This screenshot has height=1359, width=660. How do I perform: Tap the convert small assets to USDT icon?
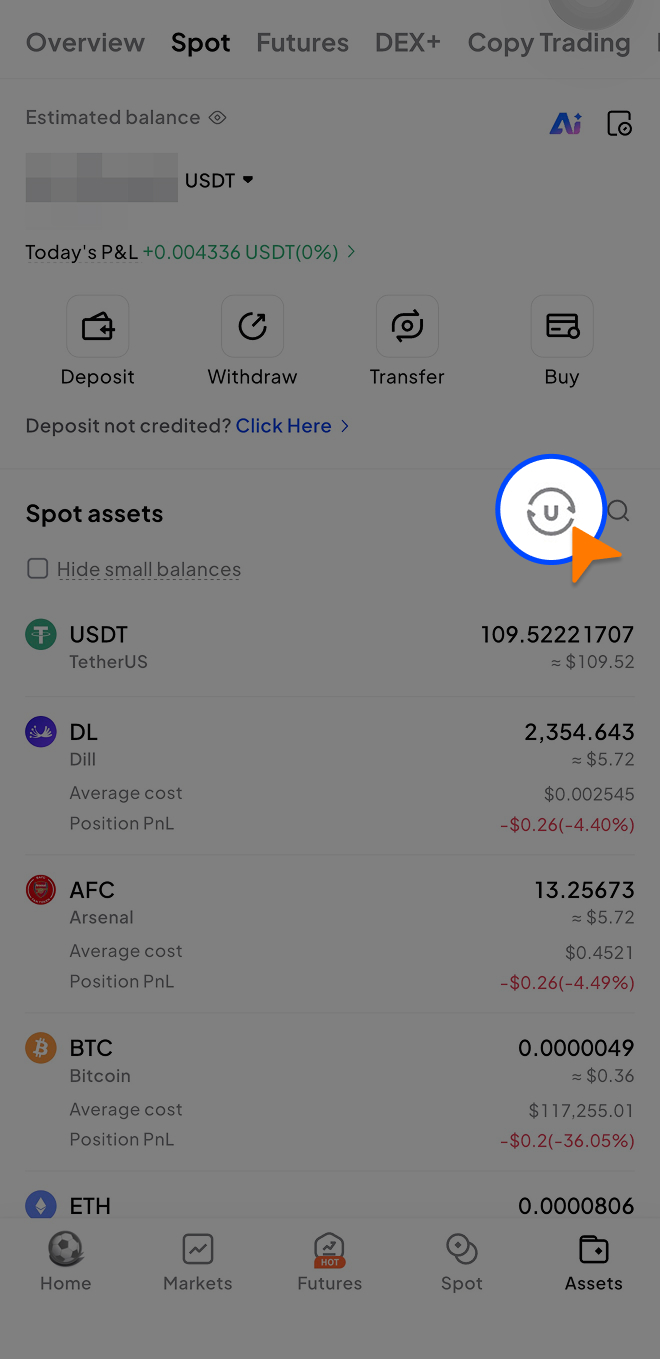[x=551, y=511]
